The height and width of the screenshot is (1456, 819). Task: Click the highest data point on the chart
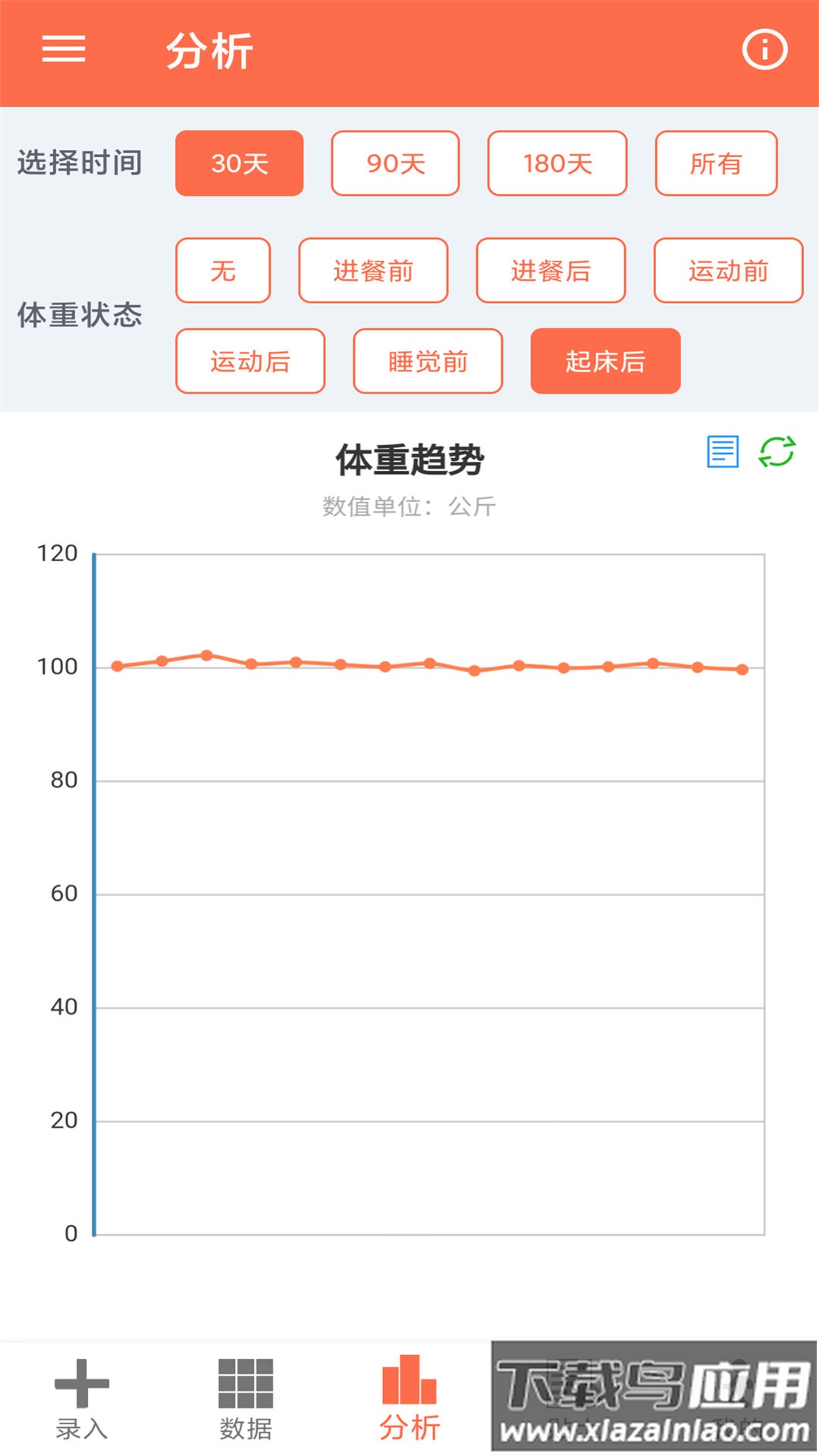[x=206, y=654]
